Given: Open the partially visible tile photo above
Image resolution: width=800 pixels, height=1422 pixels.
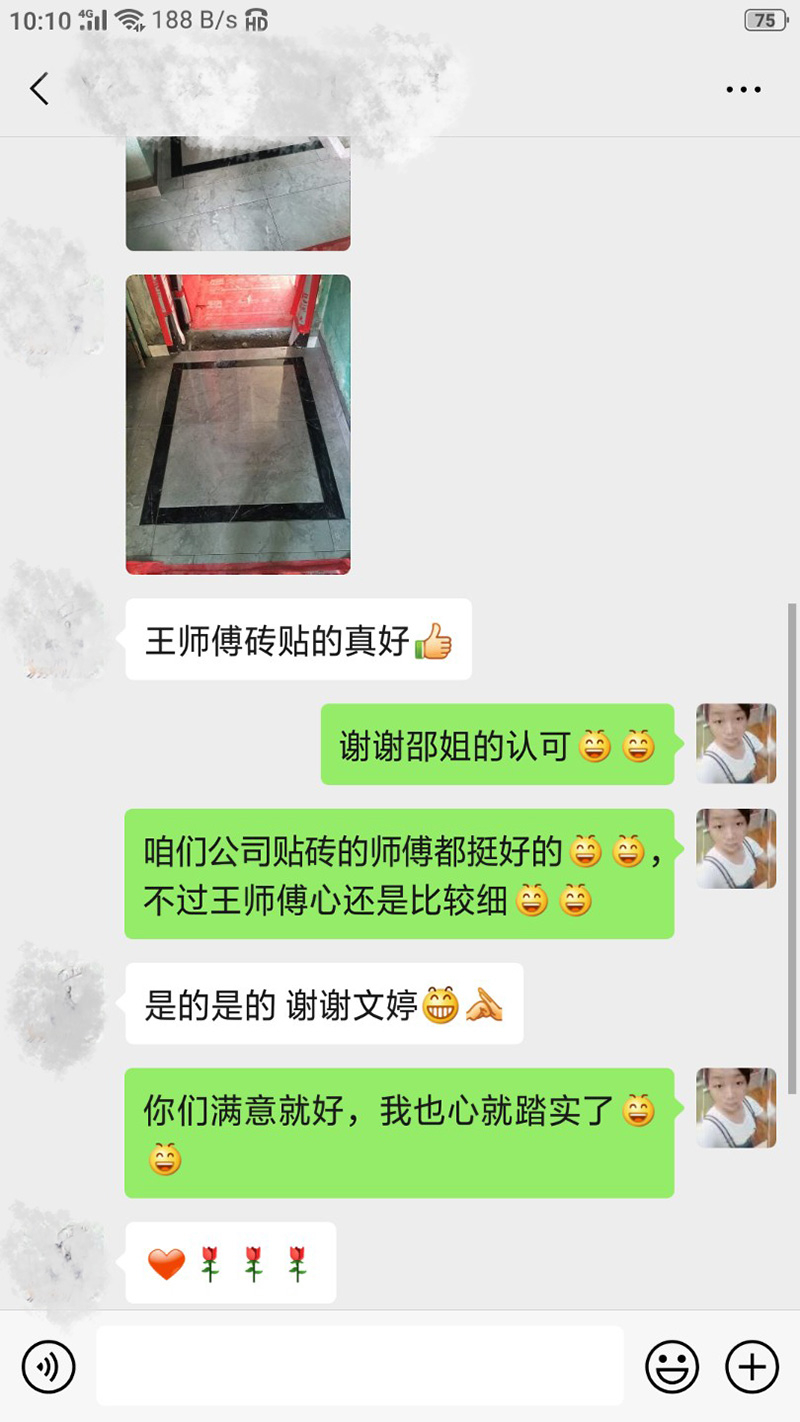Looking at the screenshot, I should coord(238,193).
